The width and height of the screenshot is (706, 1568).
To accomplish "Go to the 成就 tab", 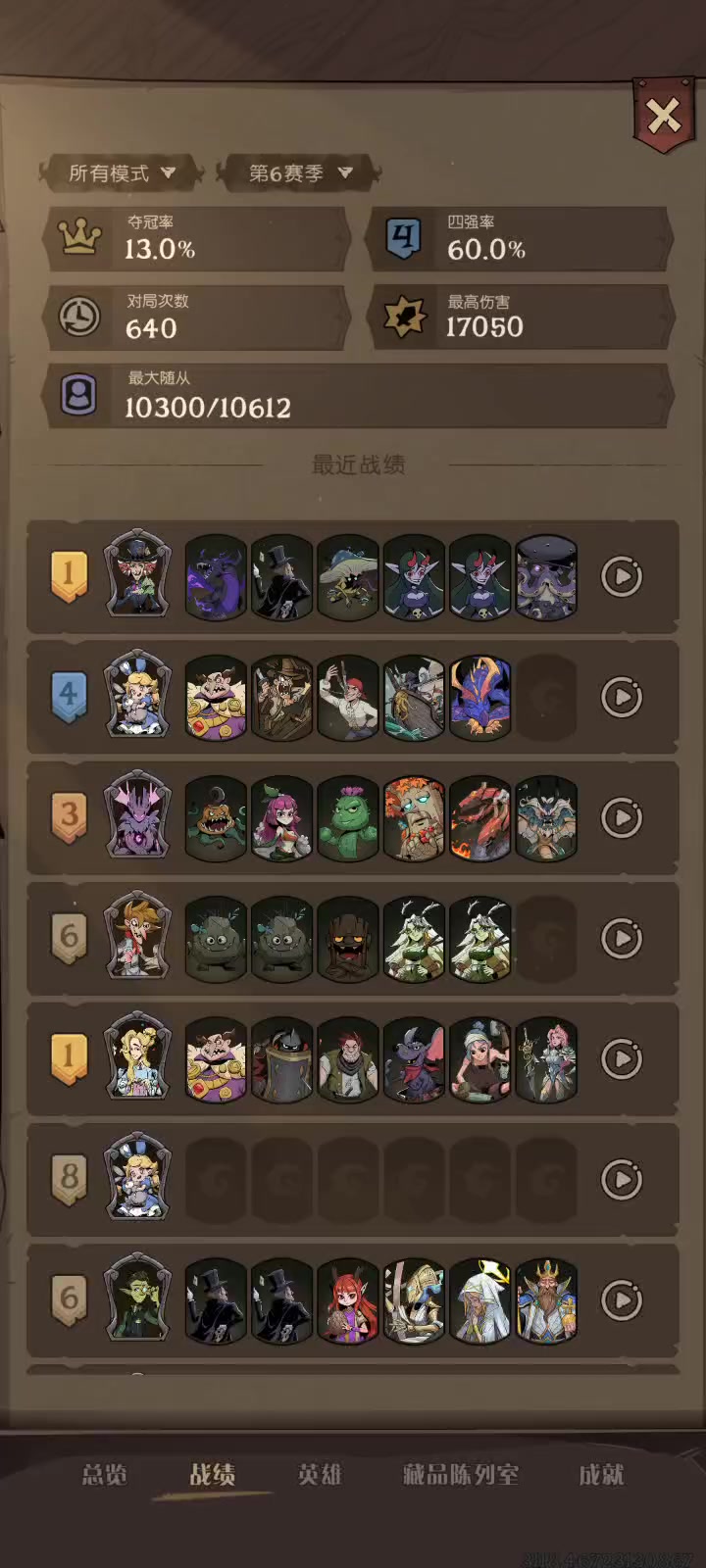I will 601,1474.
